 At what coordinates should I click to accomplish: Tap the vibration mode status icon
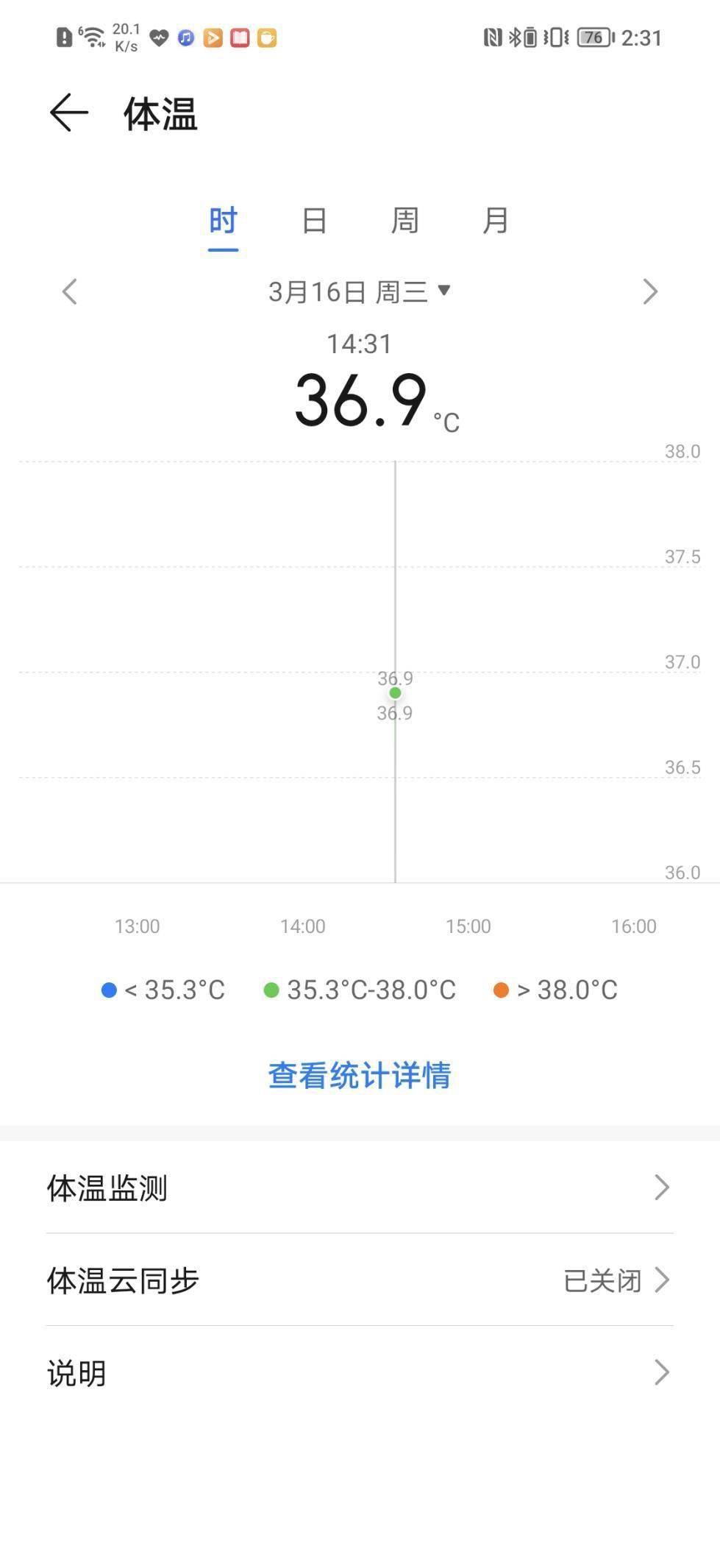(555, 37)
